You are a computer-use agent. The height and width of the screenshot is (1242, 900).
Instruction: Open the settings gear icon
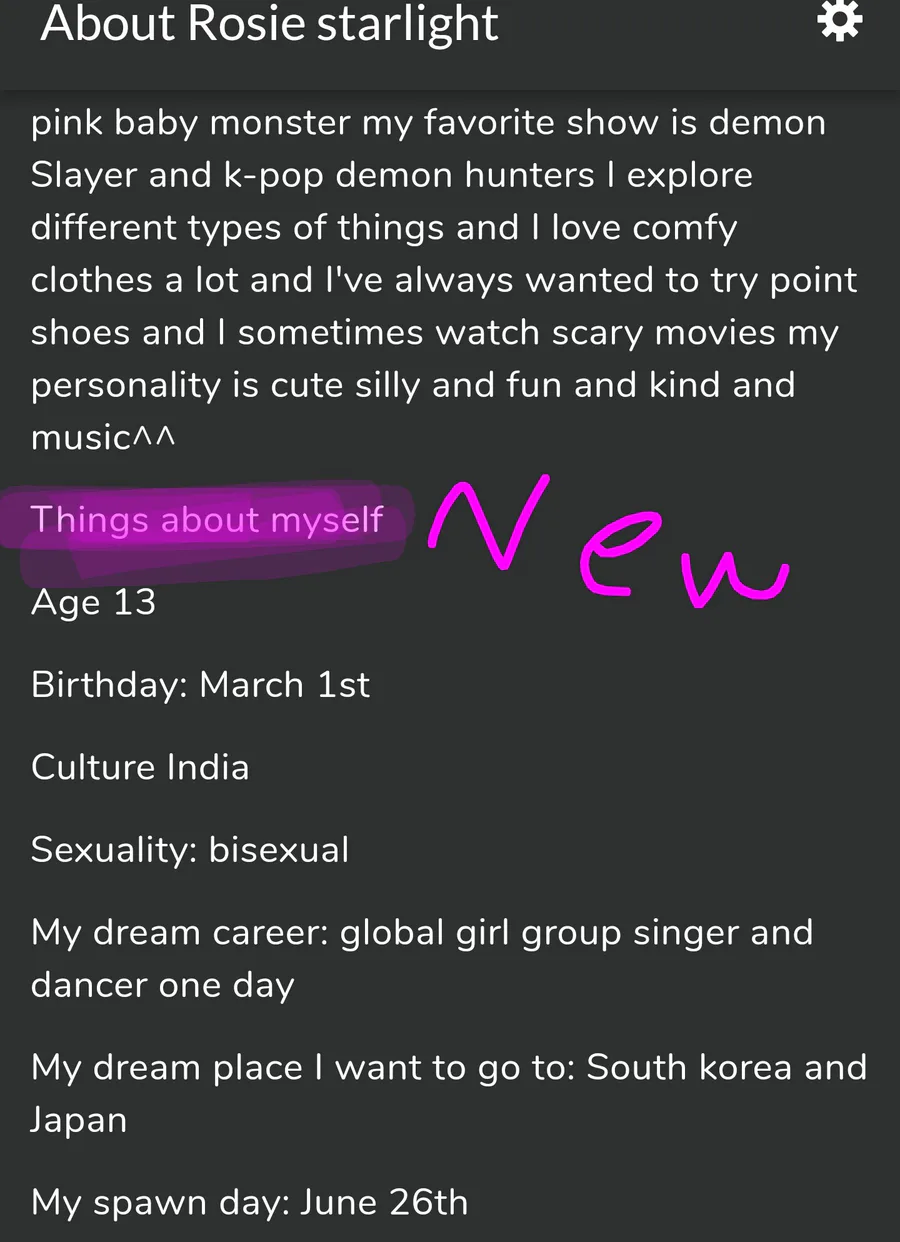point(839,20)
